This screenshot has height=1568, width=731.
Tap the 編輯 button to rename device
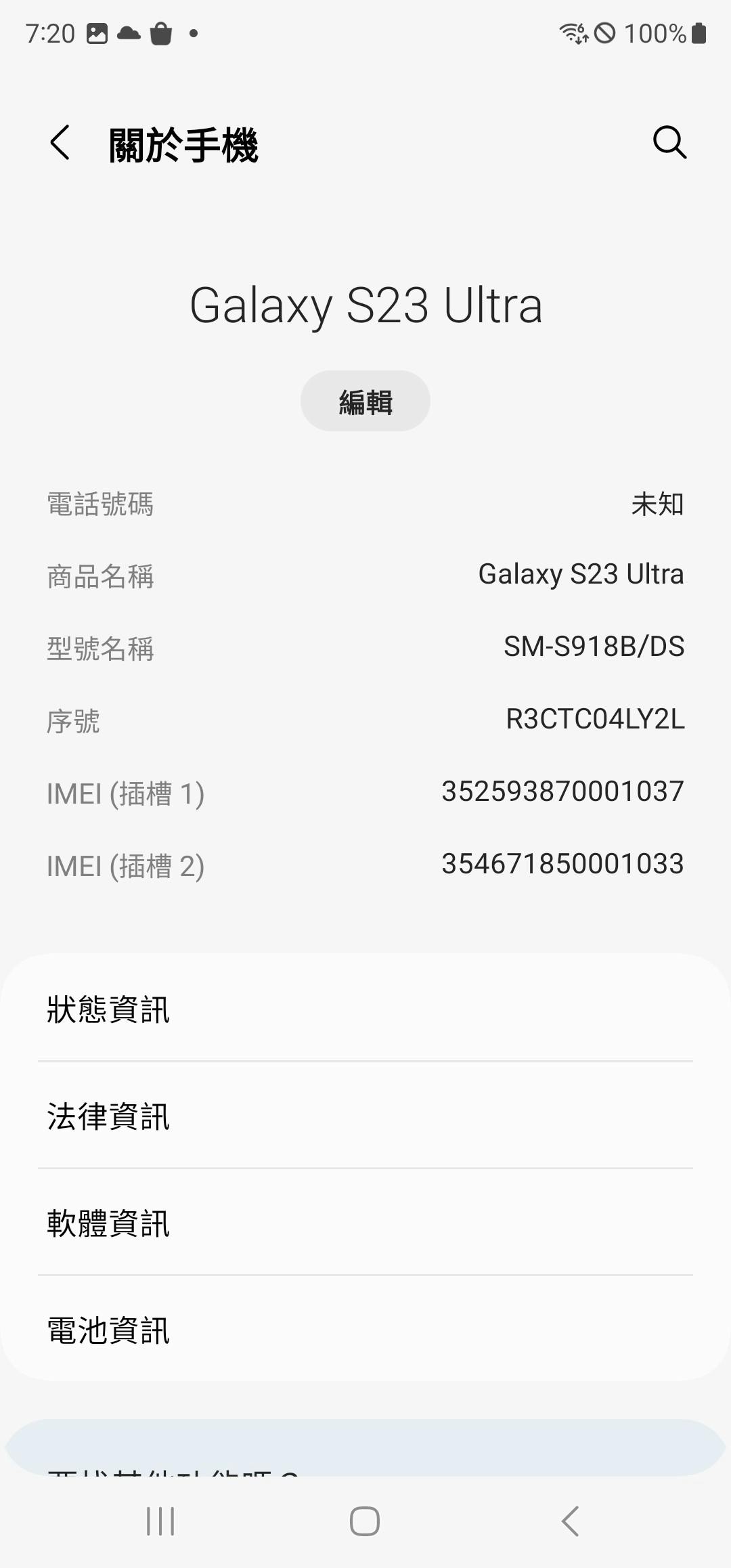(x=365, y=401)
